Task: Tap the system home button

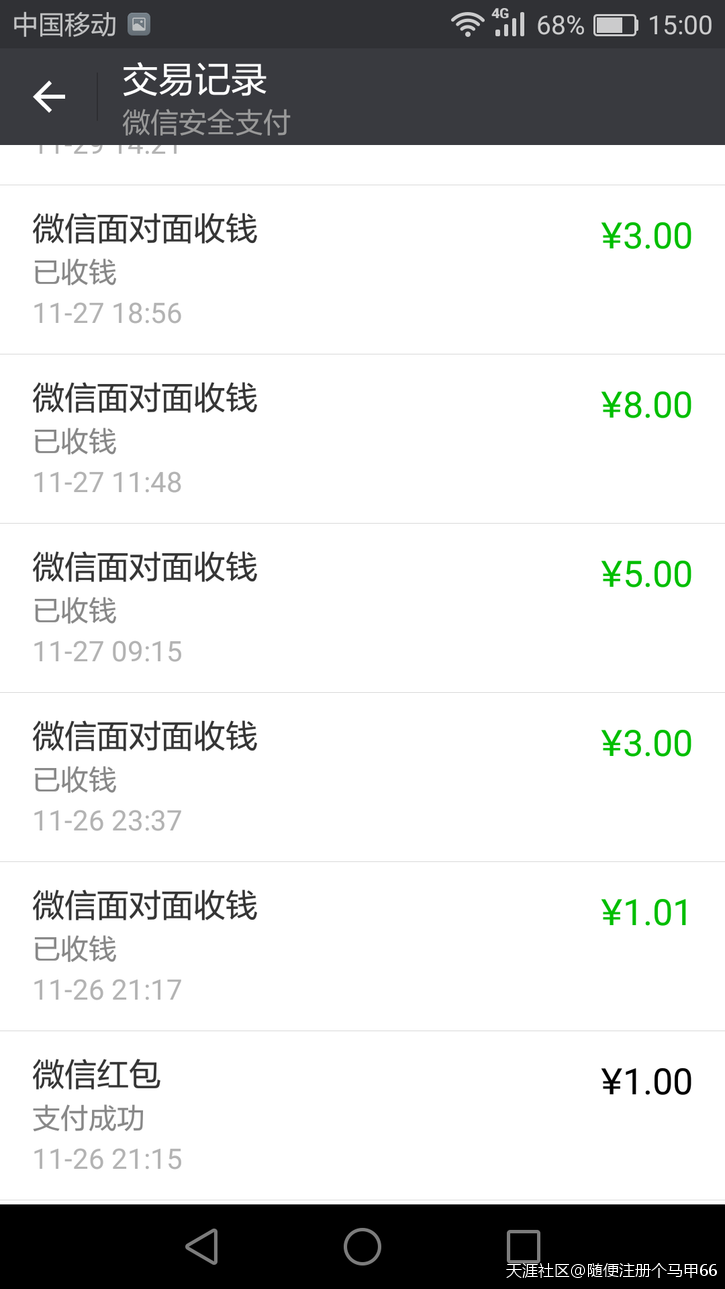Action: [362, 1247]
